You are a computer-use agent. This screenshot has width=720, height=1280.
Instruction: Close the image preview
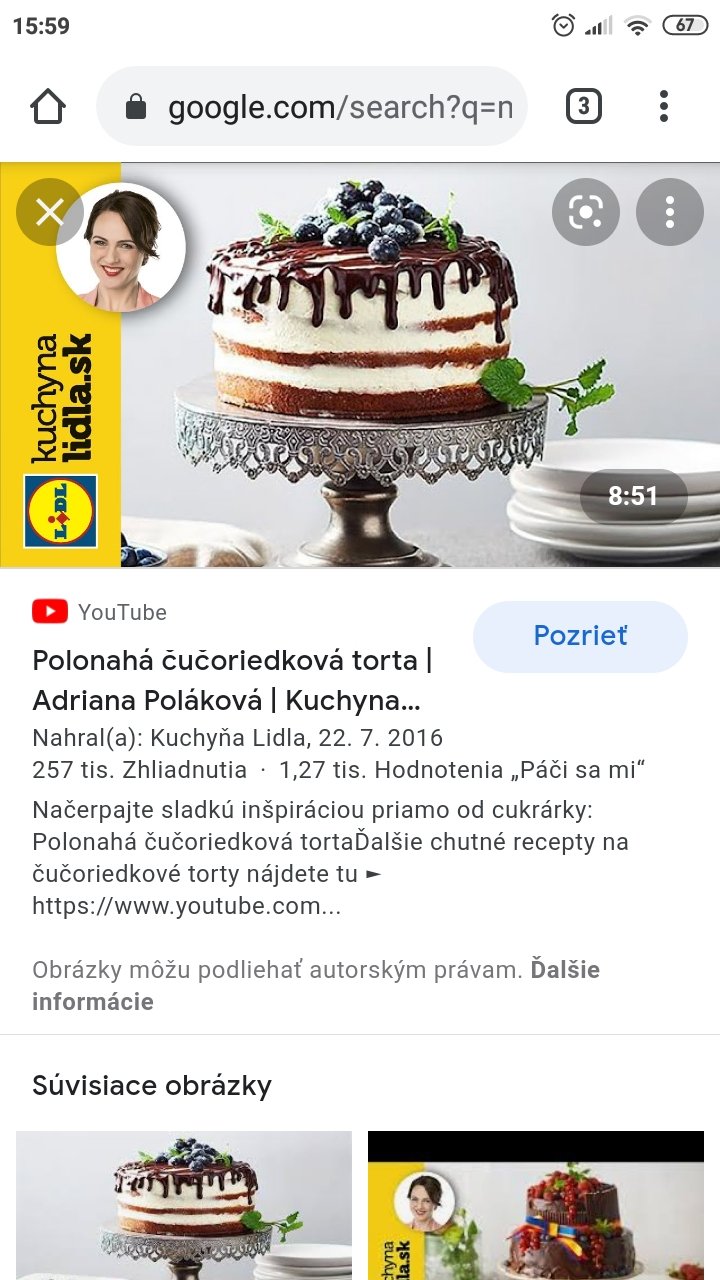pyautogui.click(x=50, y=212)
